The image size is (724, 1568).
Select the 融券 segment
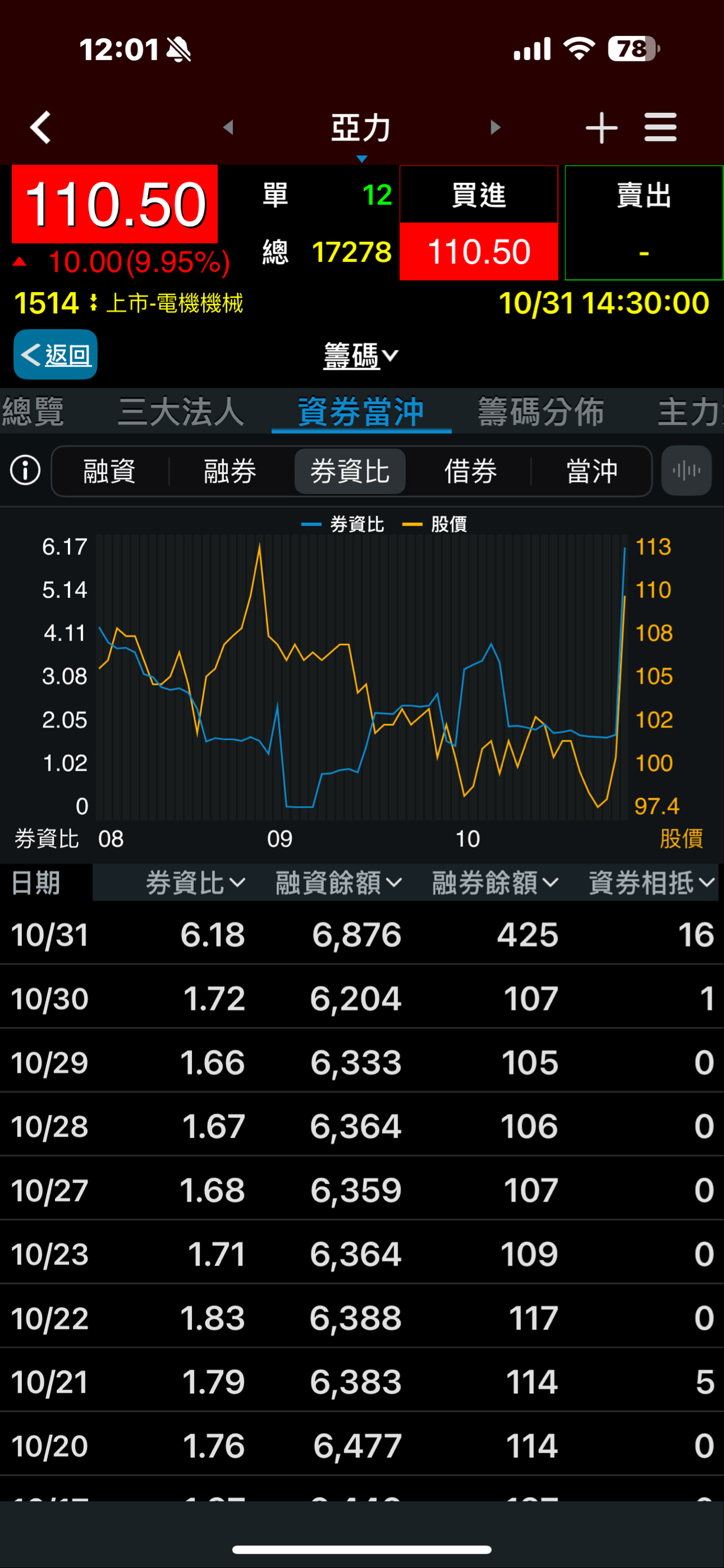click(x=230, y=471)
